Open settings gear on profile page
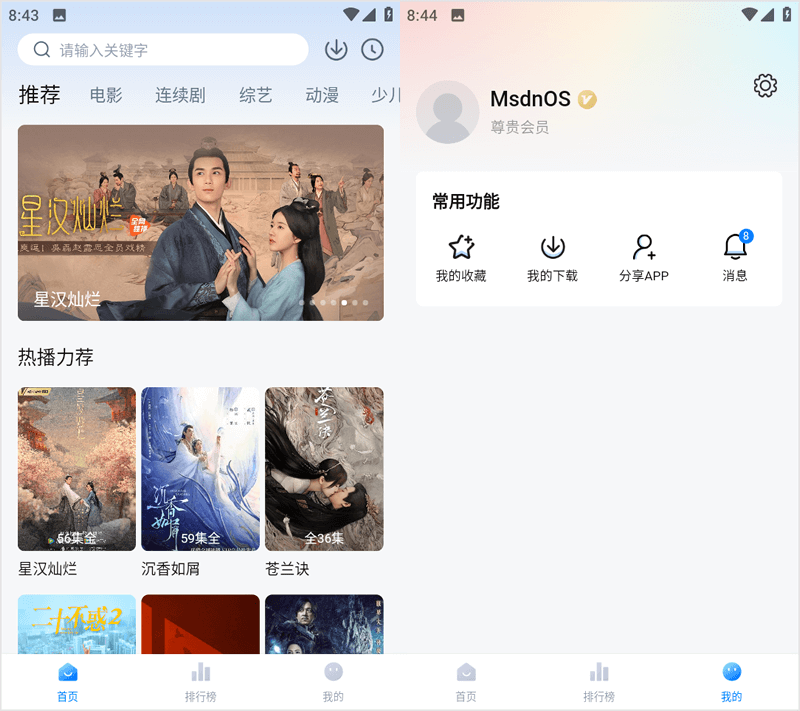The image size is (800, 711). pos(765,86)
